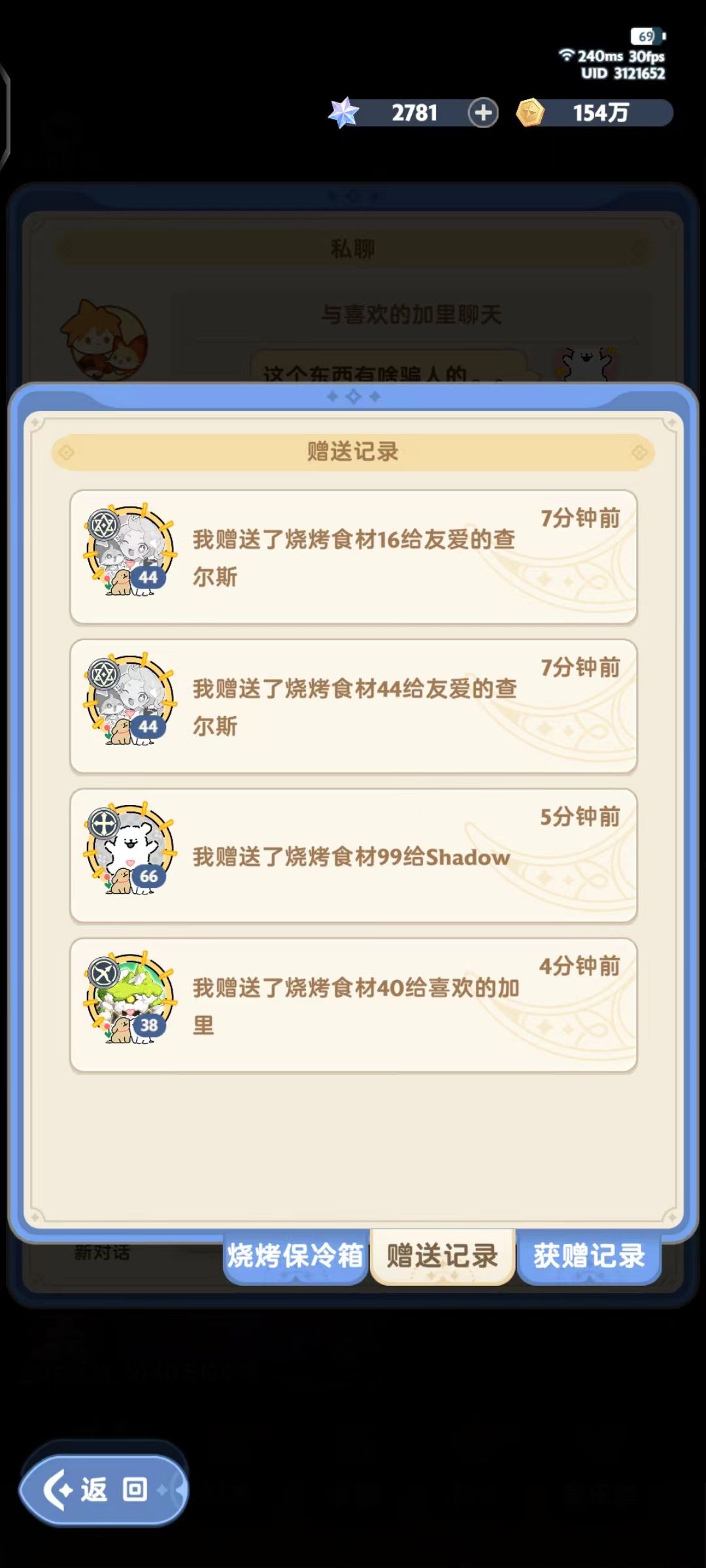Viewport: 706px width, 1568px height.
Task: Tap the gift record sent to Shadow
Action: 353,859
